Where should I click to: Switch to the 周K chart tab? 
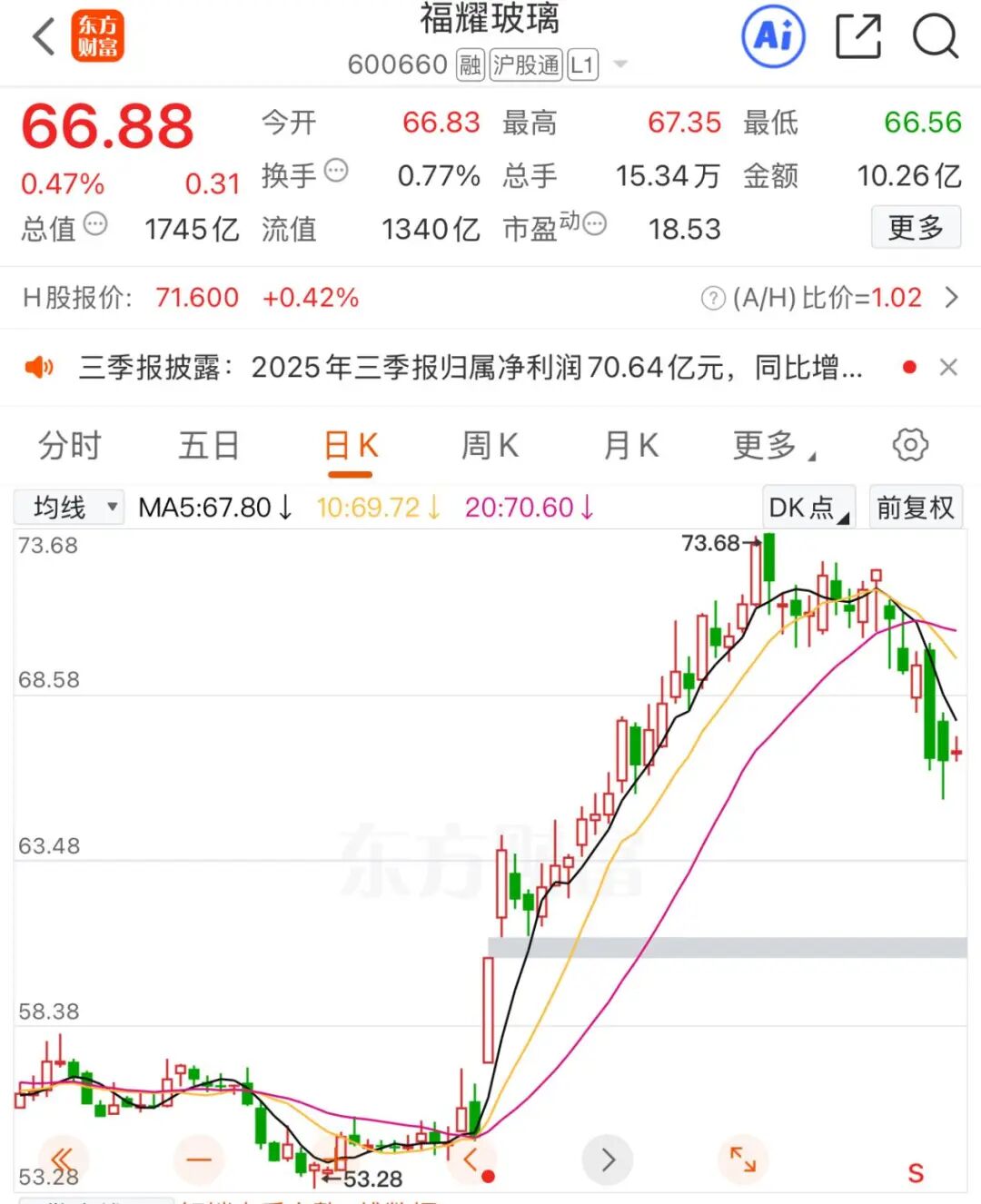click(490, 446)
